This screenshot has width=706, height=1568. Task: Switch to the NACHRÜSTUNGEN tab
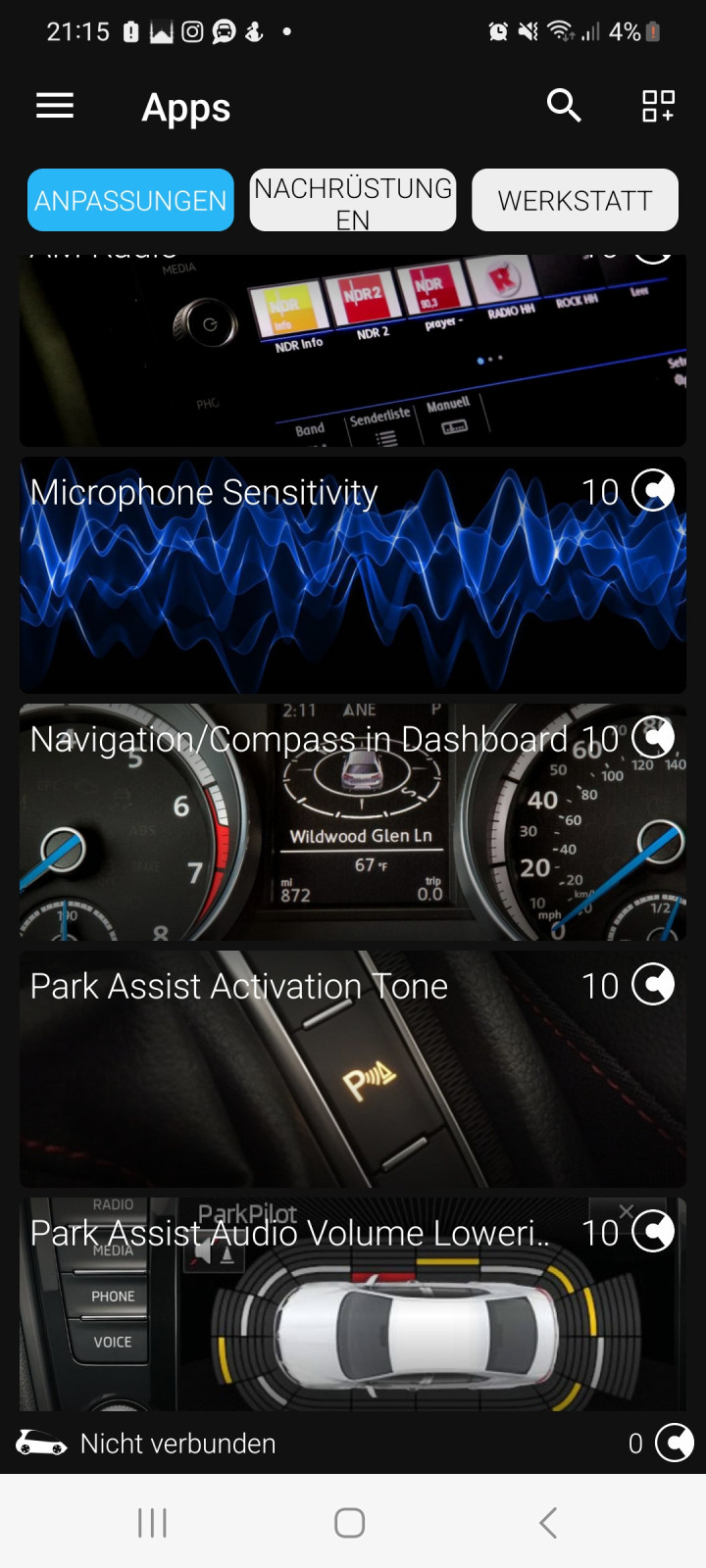353,200
